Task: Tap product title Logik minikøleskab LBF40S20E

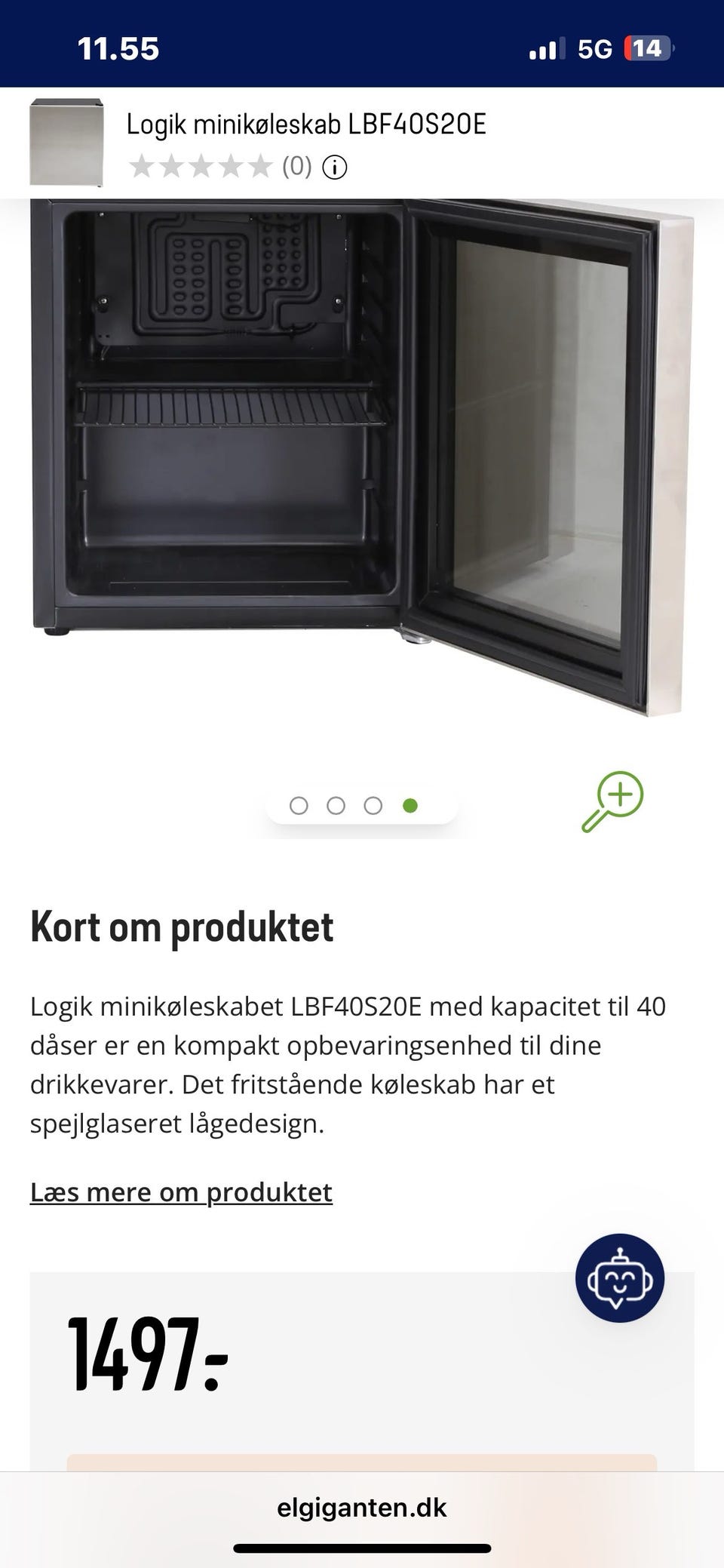Action: 308,125
